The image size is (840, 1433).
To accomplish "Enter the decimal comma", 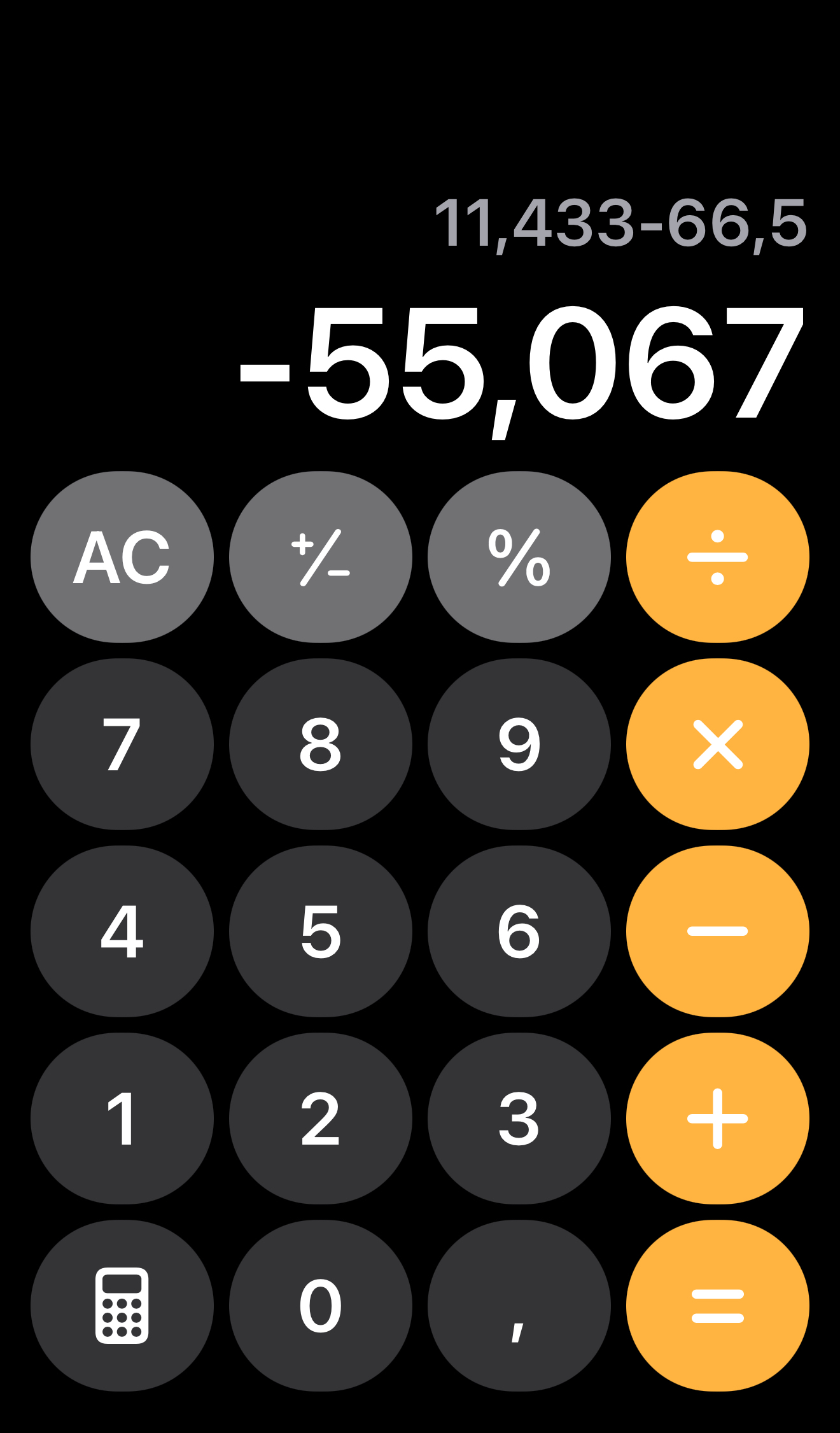I will coord(519,1306).
